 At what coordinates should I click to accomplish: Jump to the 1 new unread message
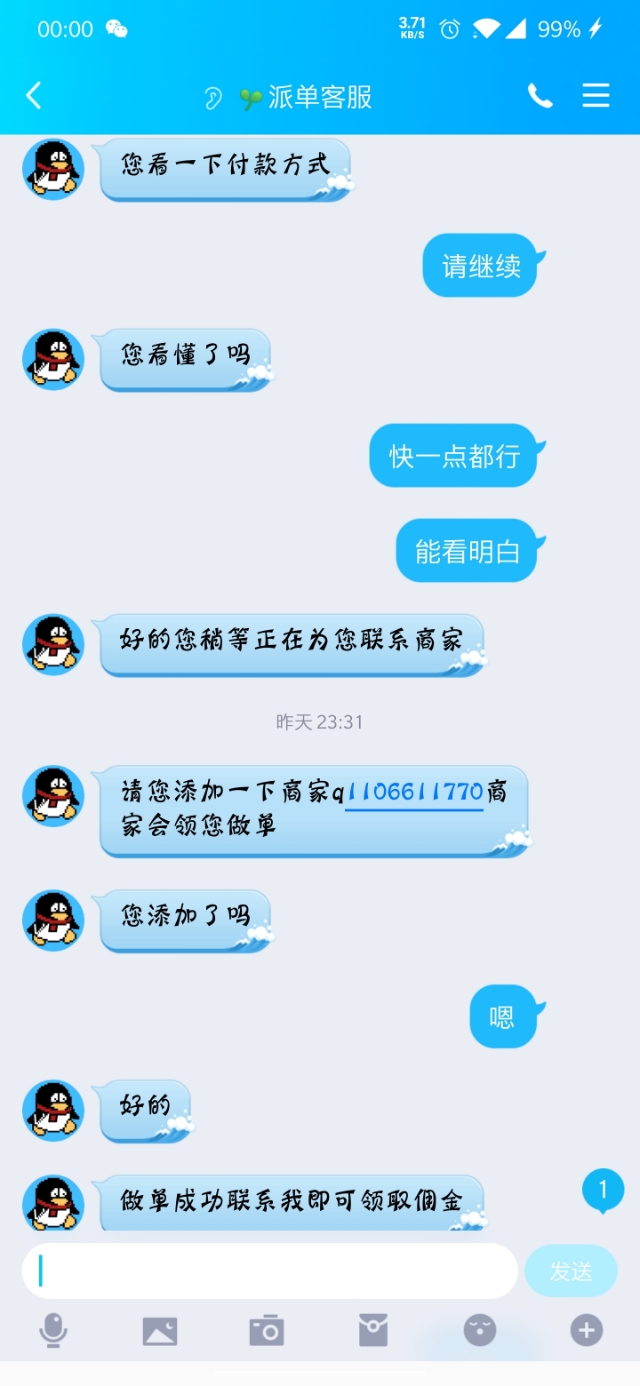point(603,1190)
